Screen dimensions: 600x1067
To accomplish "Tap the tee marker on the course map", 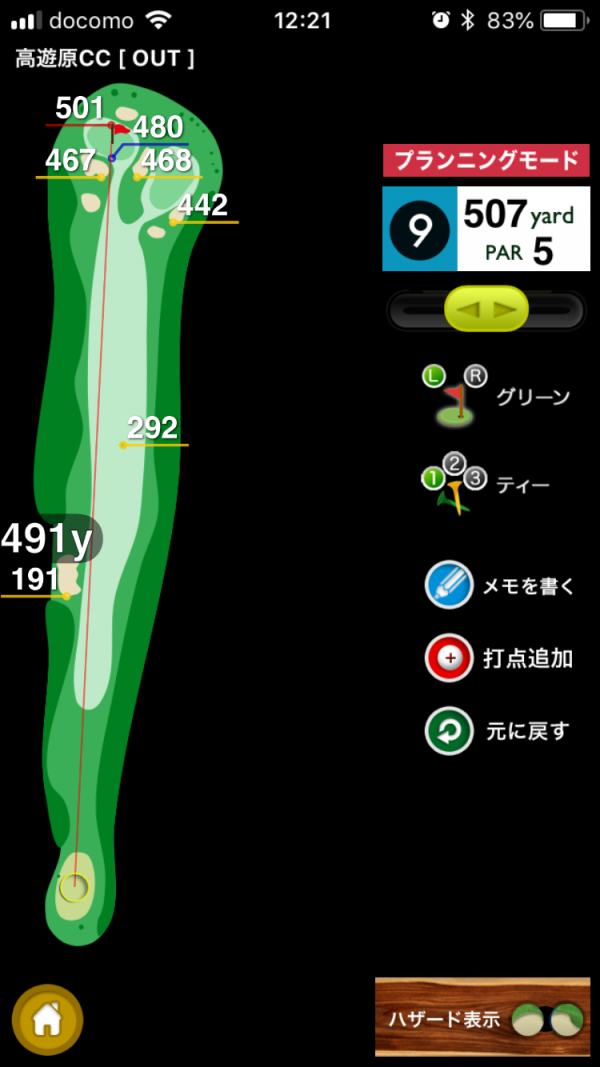I will tap(73, 886).
